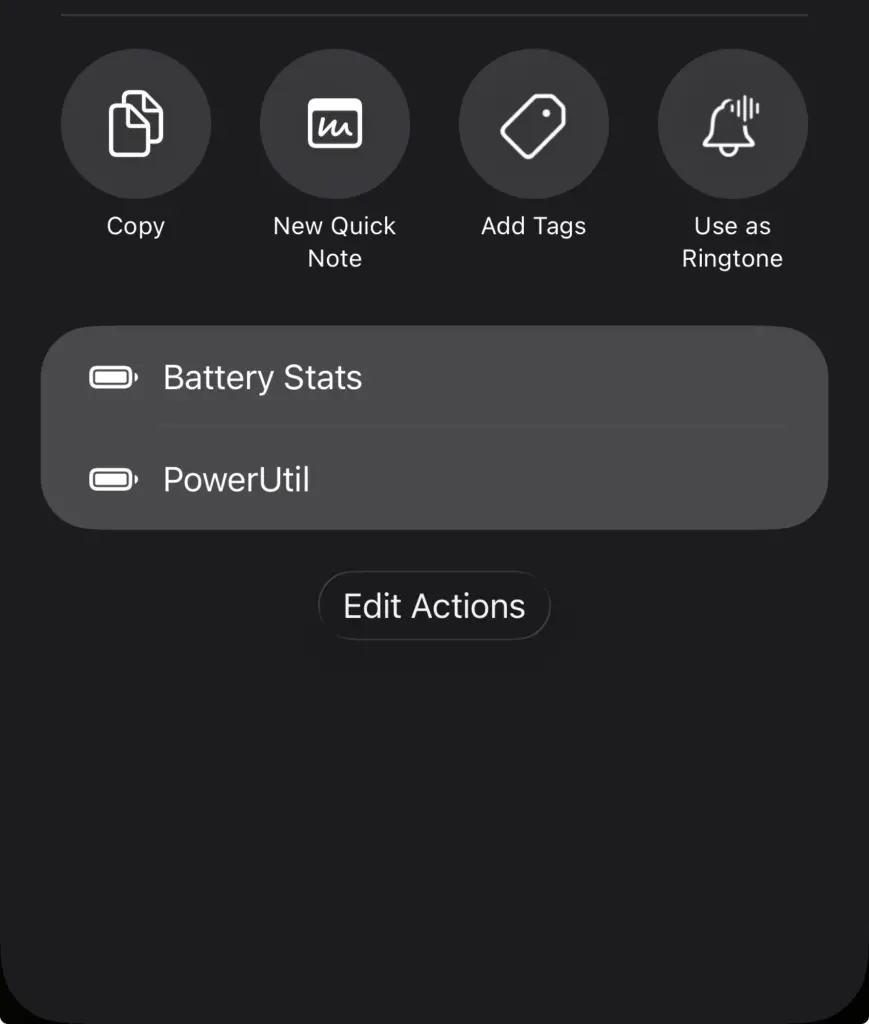Run the Battery Stats shortcut
This screenshot has width=869, height=1024.
(x=434, y=378)
